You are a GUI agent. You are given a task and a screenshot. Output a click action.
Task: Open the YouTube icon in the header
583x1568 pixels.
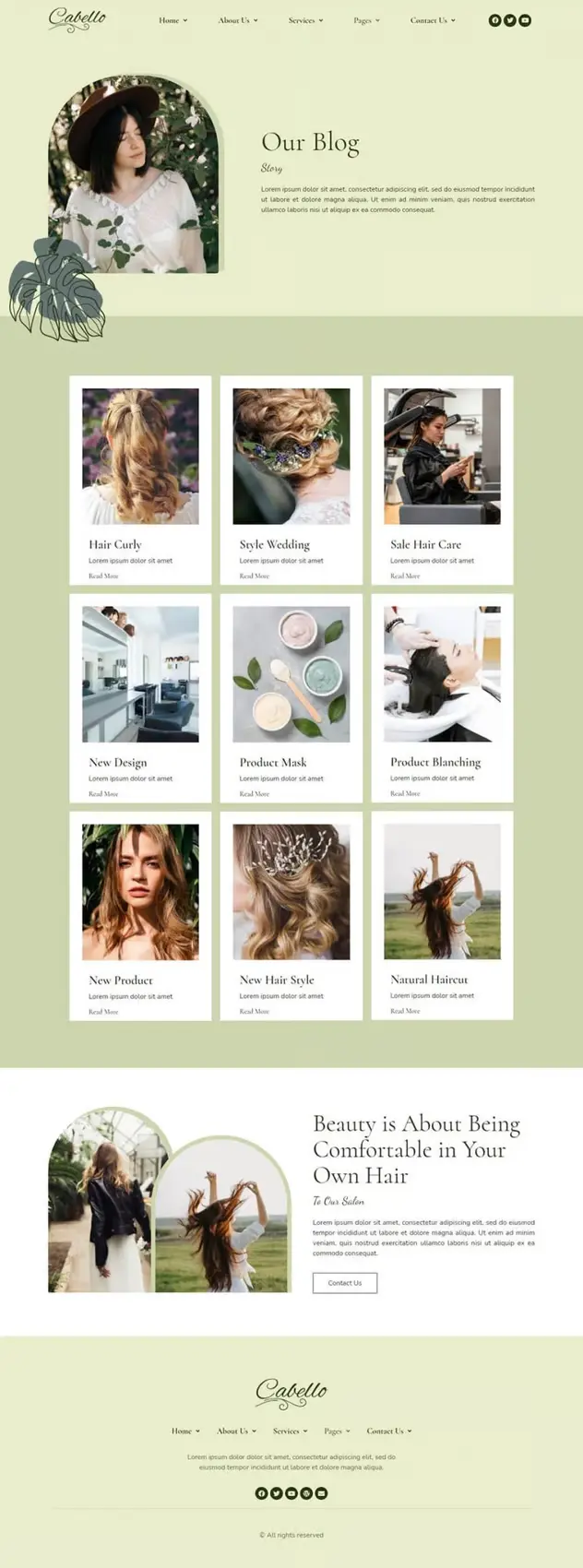(525, 20)
